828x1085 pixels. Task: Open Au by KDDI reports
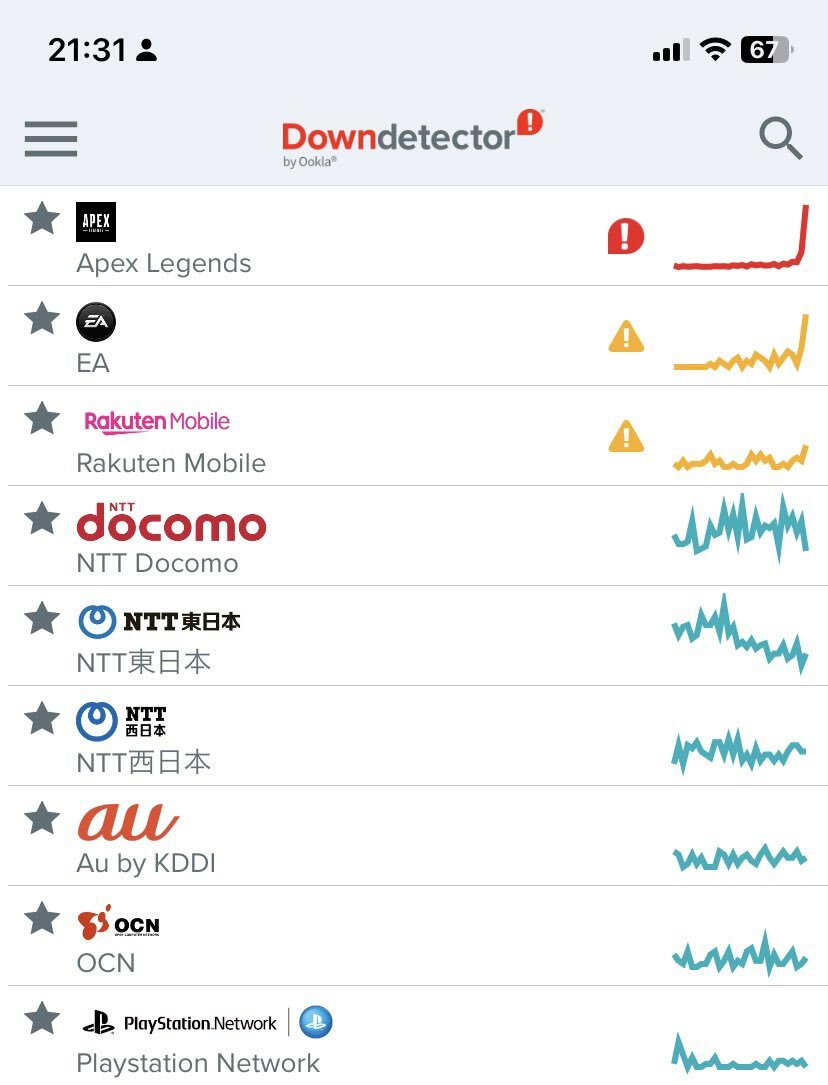tap(146, 863)
